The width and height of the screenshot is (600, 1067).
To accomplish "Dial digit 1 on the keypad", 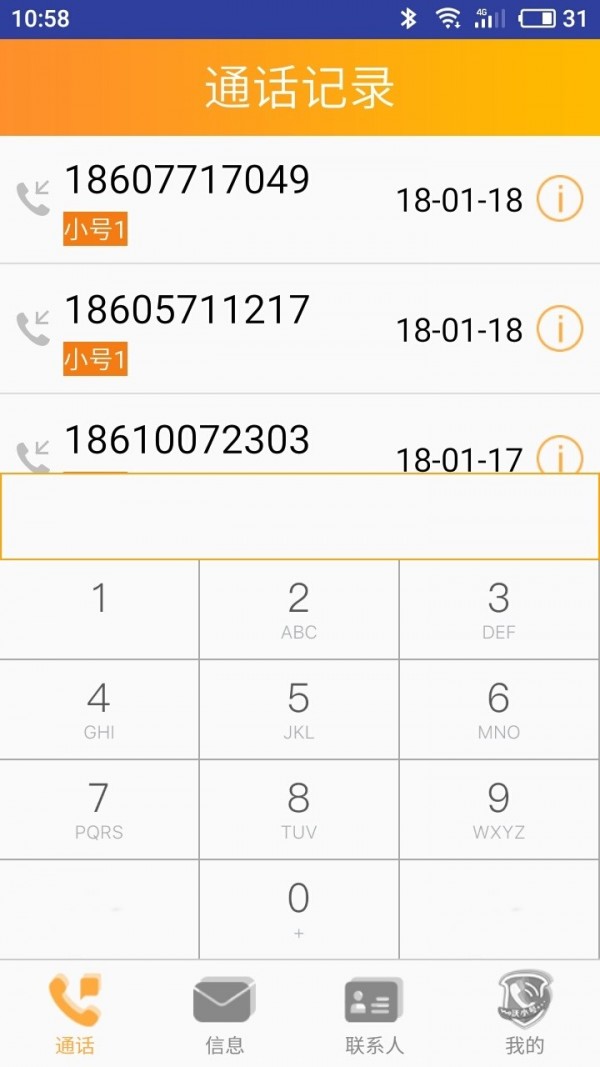I will 99,610.
